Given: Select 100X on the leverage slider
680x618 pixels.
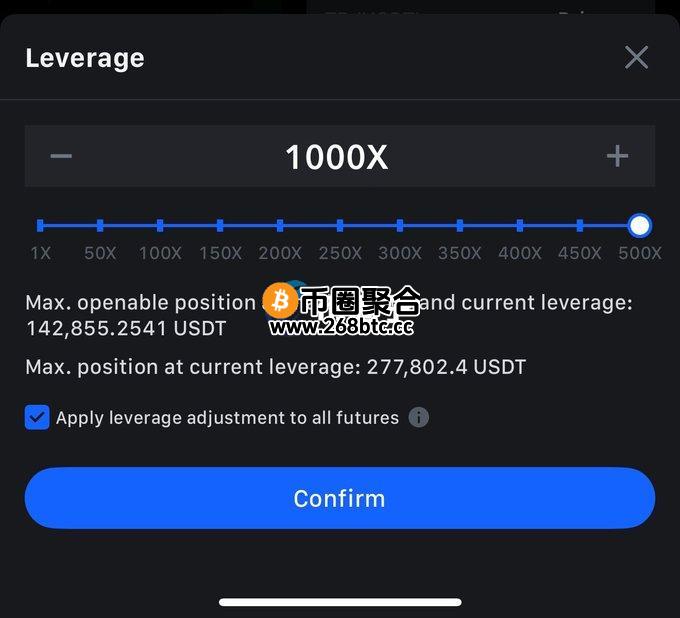Looking at the screenshot, I should click(x=160, y=226).
